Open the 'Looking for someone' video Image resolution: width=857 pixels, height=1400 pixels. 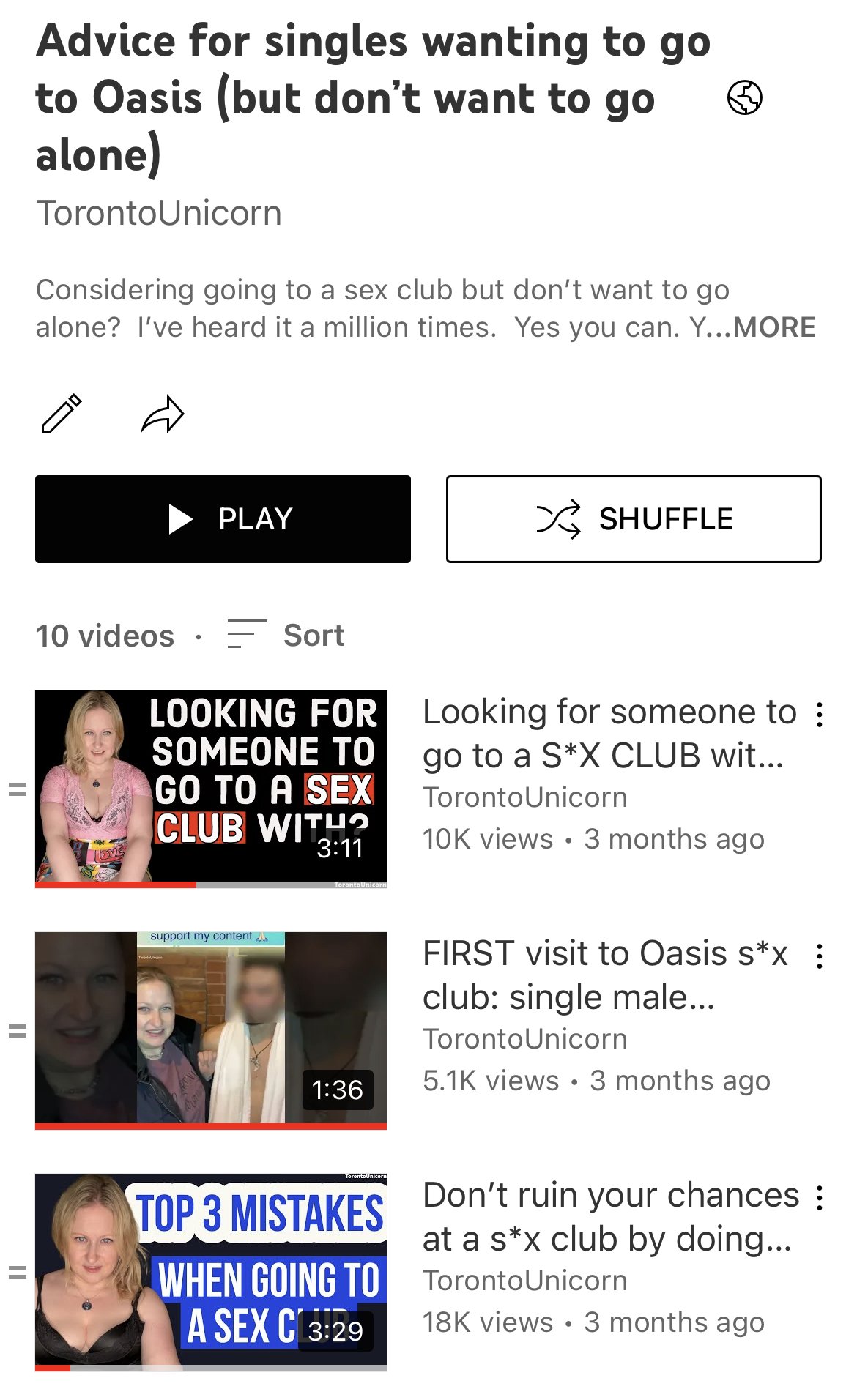tap(211, 789)
